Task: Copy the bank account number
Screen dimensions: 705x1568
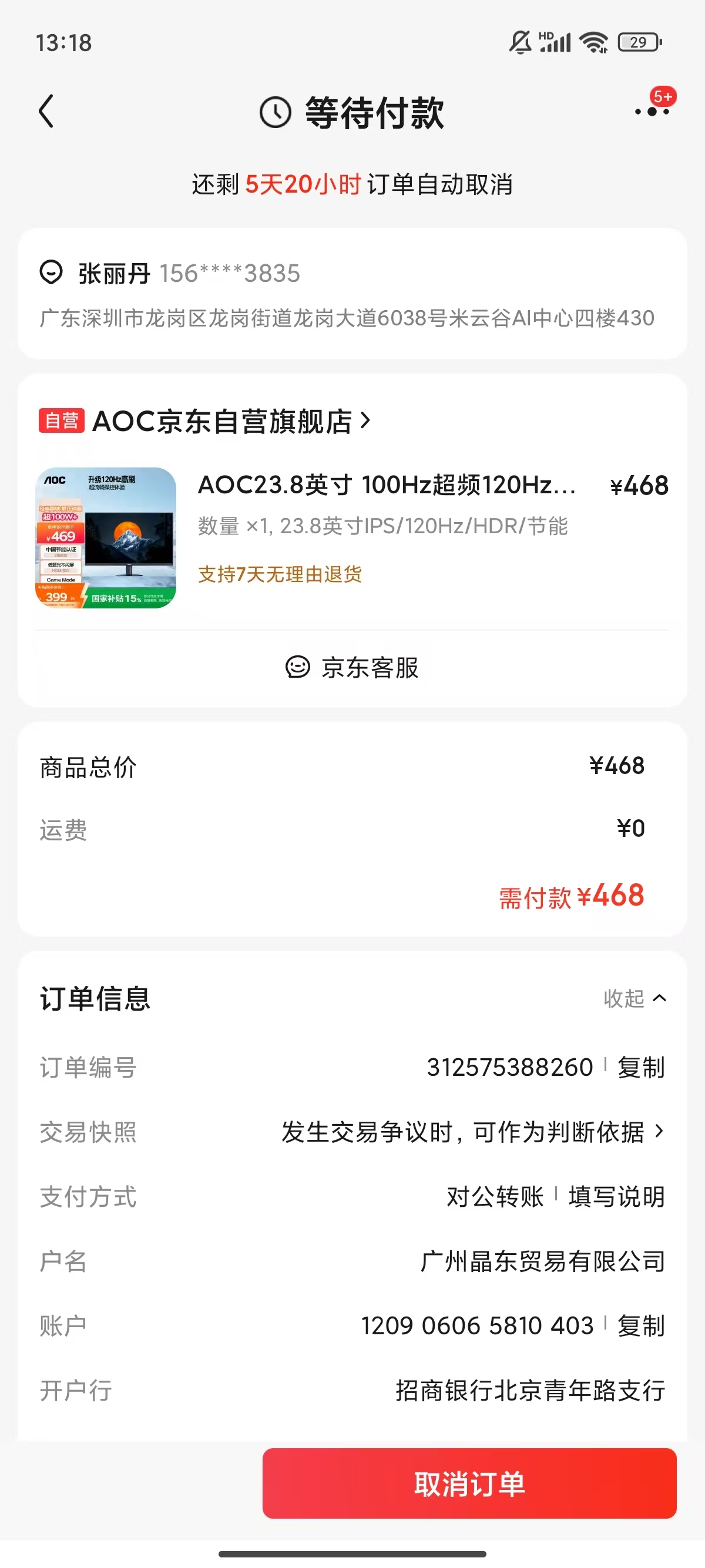Action: (640, 1325)
